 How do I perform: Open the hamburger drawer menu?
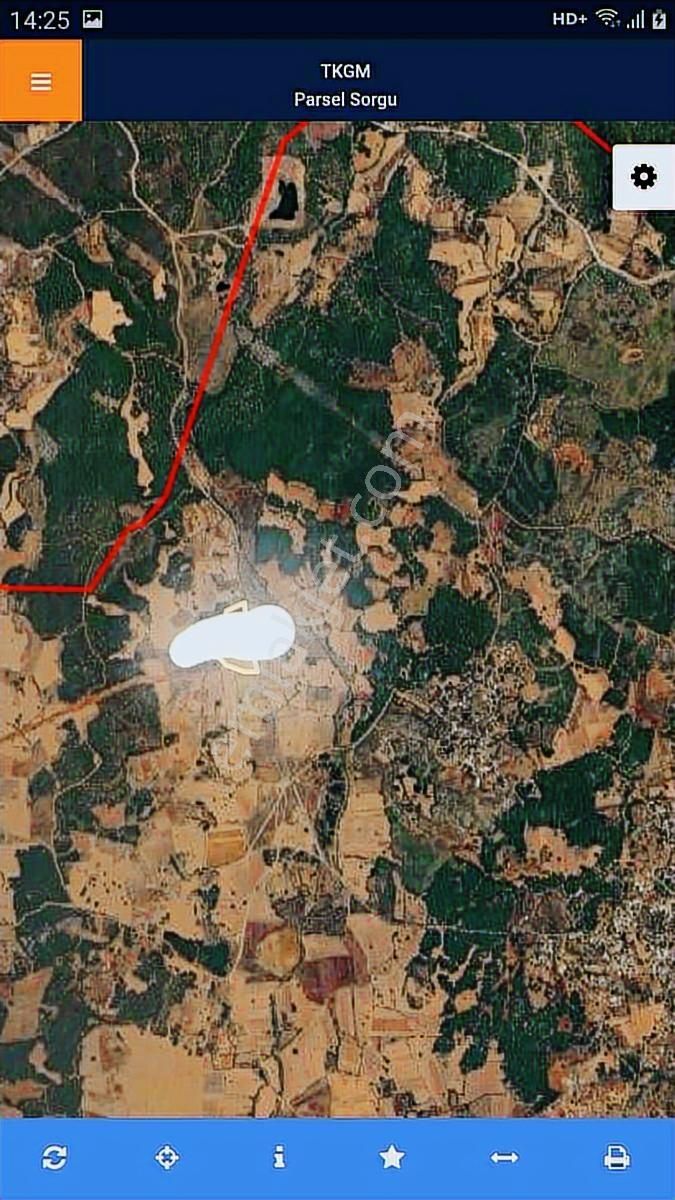(x=40, y=81)
